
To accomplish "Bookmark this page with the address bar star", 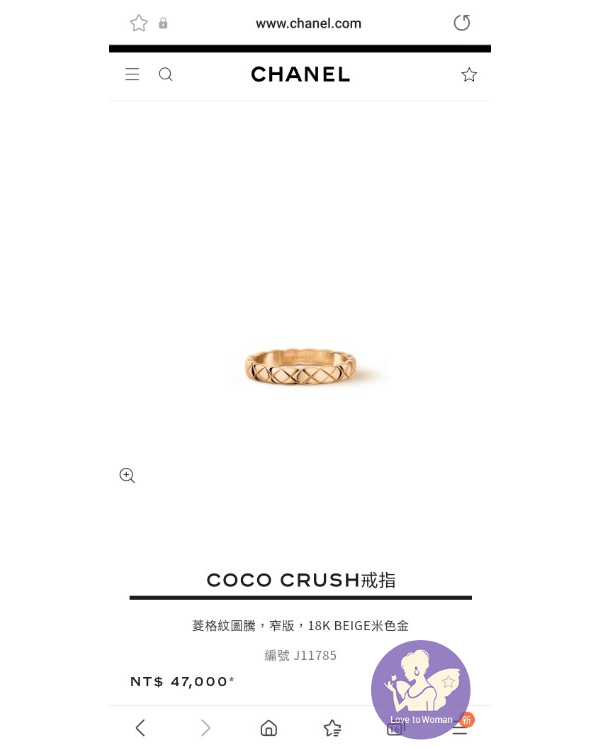I will [139, 23].
